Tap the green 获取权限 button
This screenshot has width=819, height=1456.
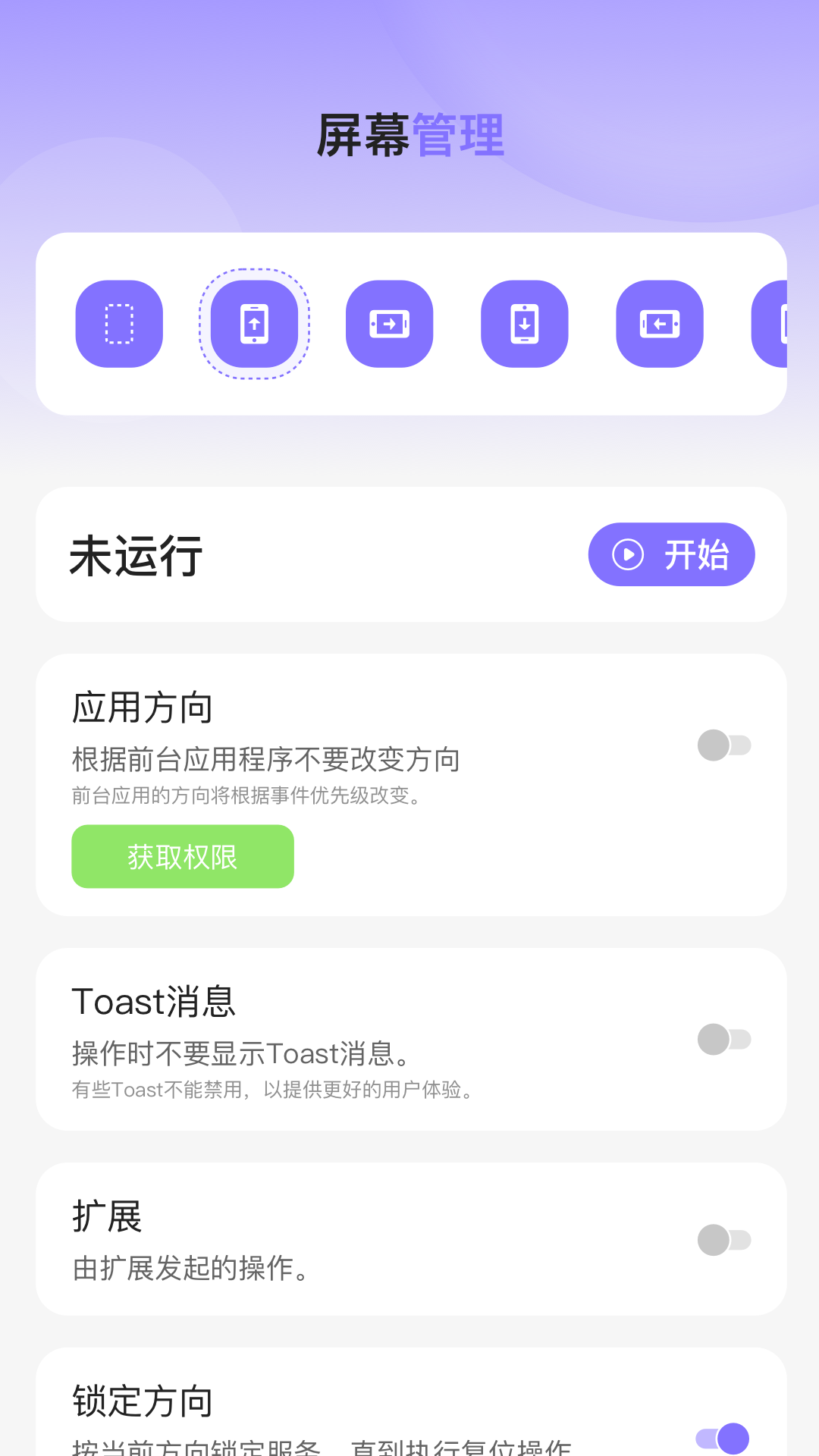pos(183,857)
